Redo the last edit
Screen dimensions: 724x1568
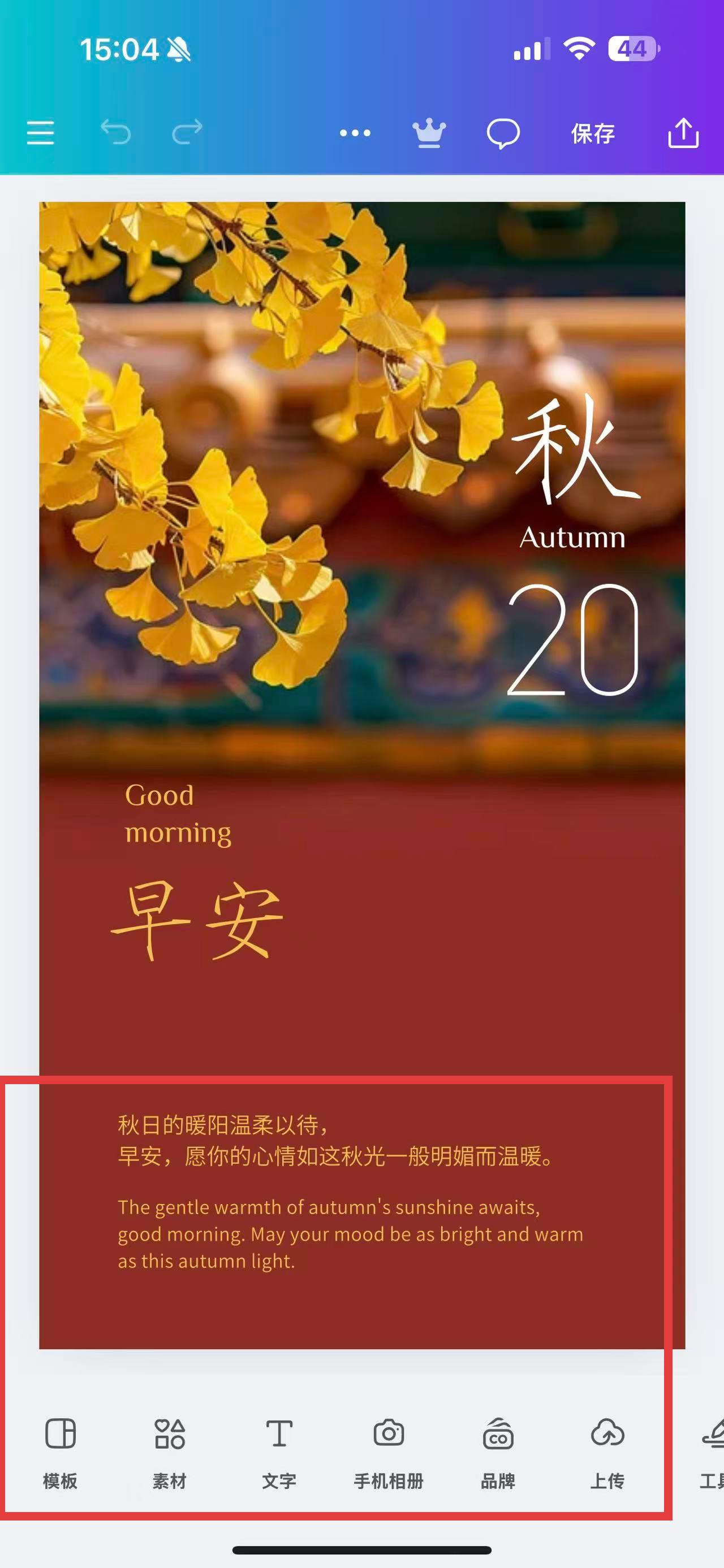coord(187,133)
